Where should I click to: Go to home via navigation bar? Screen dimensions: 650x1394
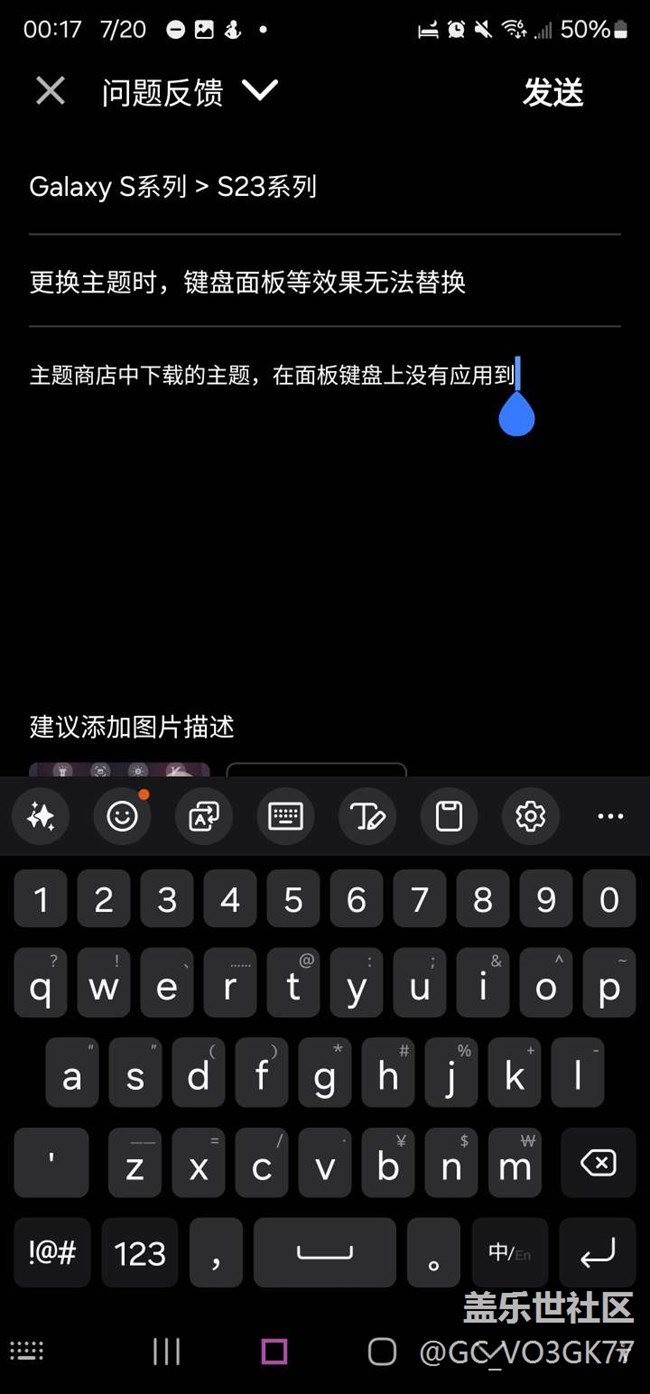(x=274, y=1352)
